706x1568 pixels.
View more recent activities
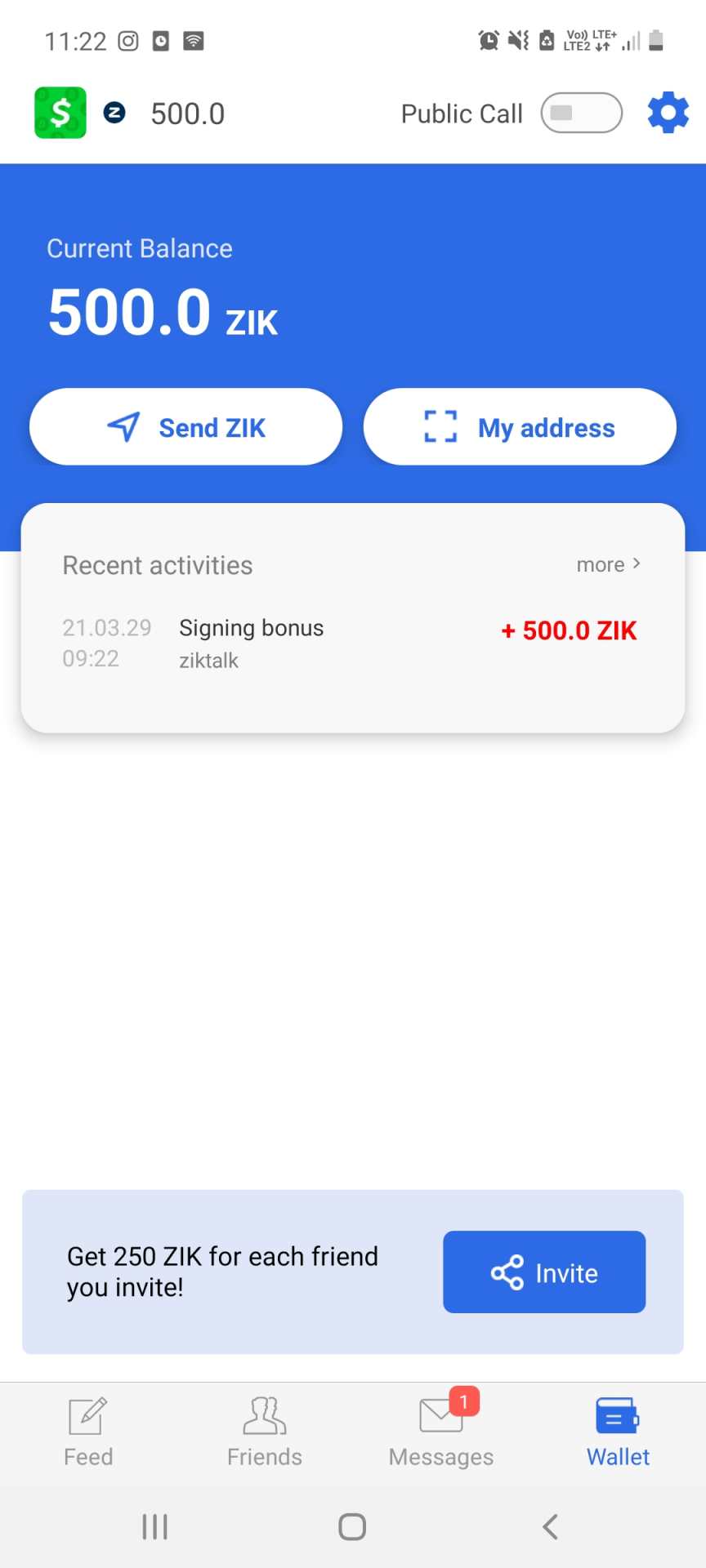[x=608, y=564]
